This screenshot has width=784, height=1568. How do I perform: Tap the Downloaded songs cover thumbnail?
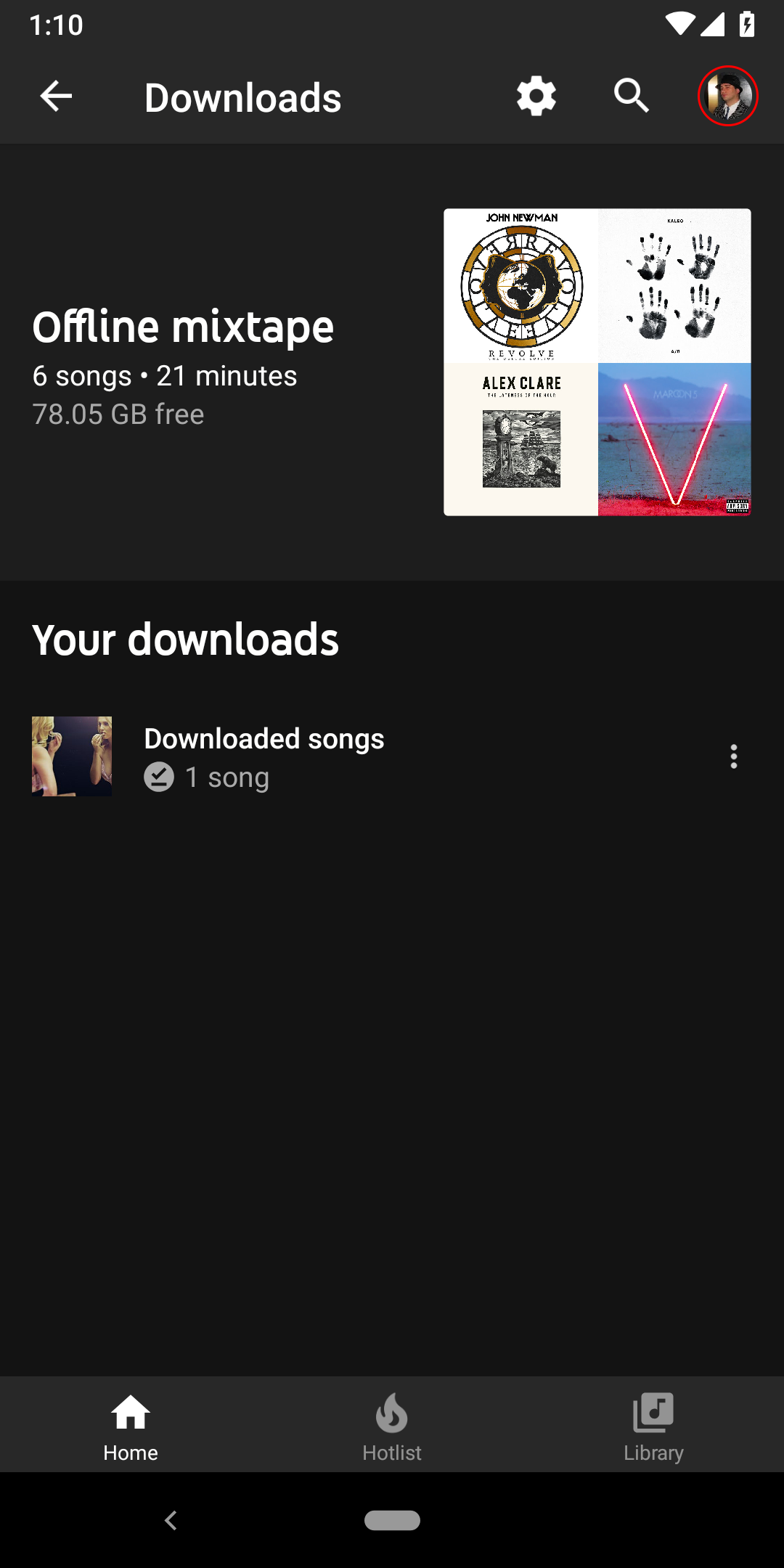[71, 756]
